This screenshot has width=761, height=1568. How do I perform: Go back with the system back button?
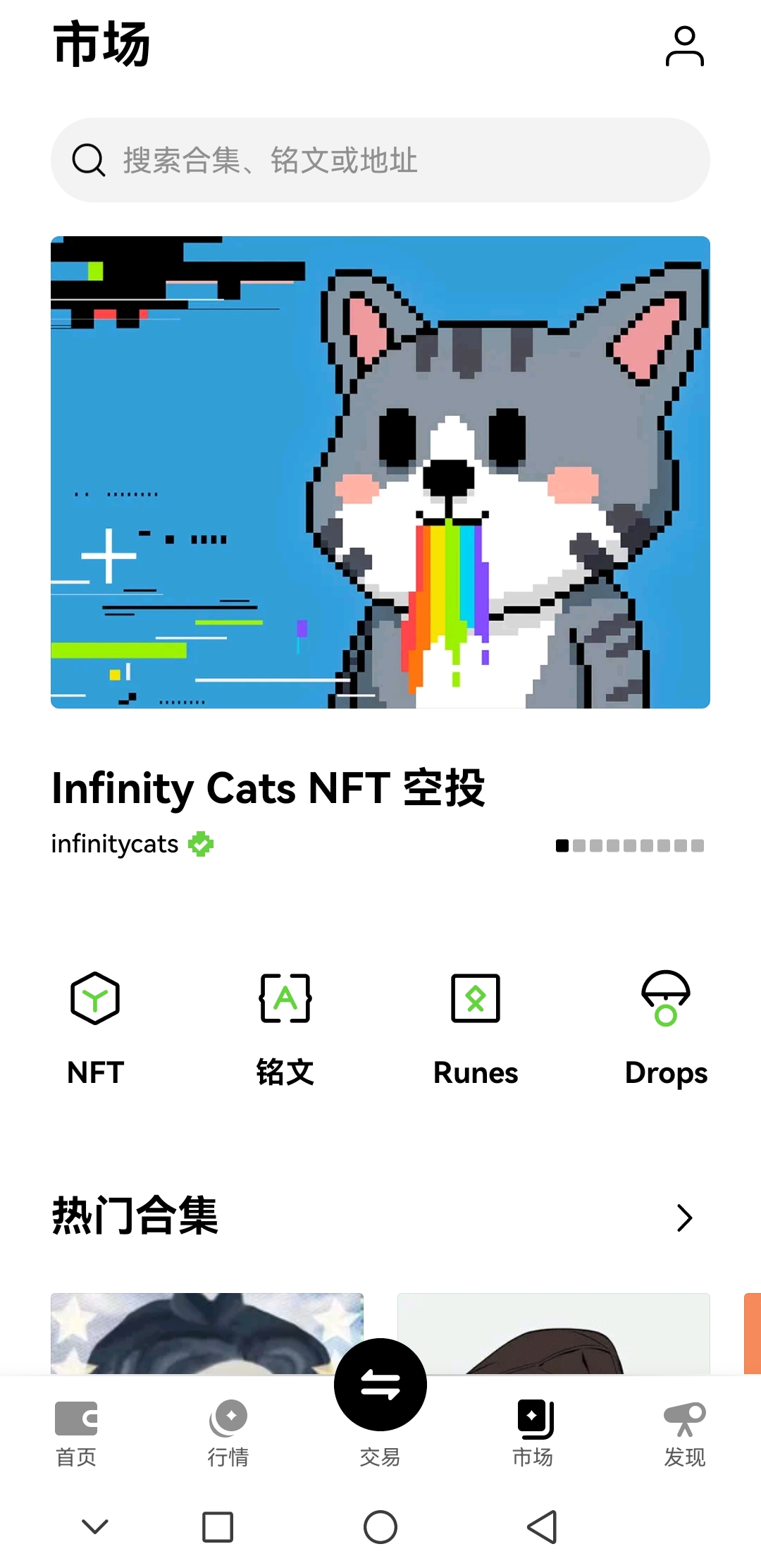point(542,1527)
